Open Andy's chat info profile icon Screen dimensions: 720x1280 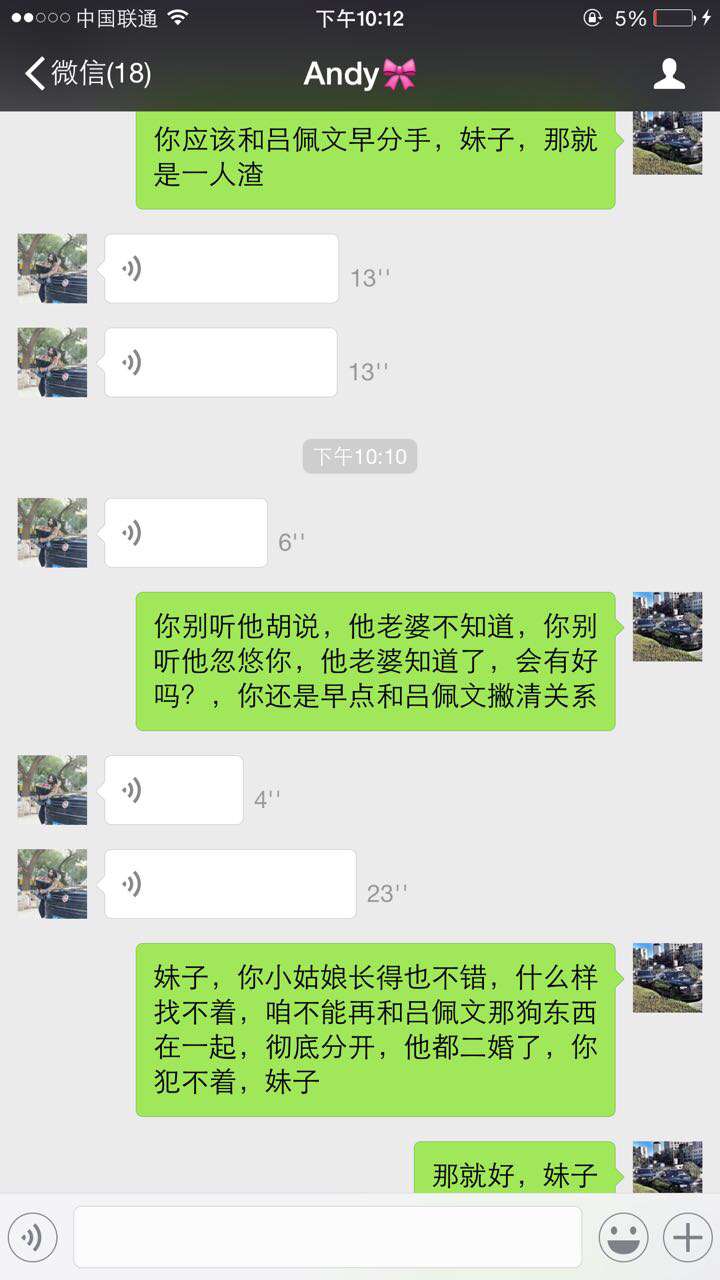pyautogui.click(x=669, y=73)
